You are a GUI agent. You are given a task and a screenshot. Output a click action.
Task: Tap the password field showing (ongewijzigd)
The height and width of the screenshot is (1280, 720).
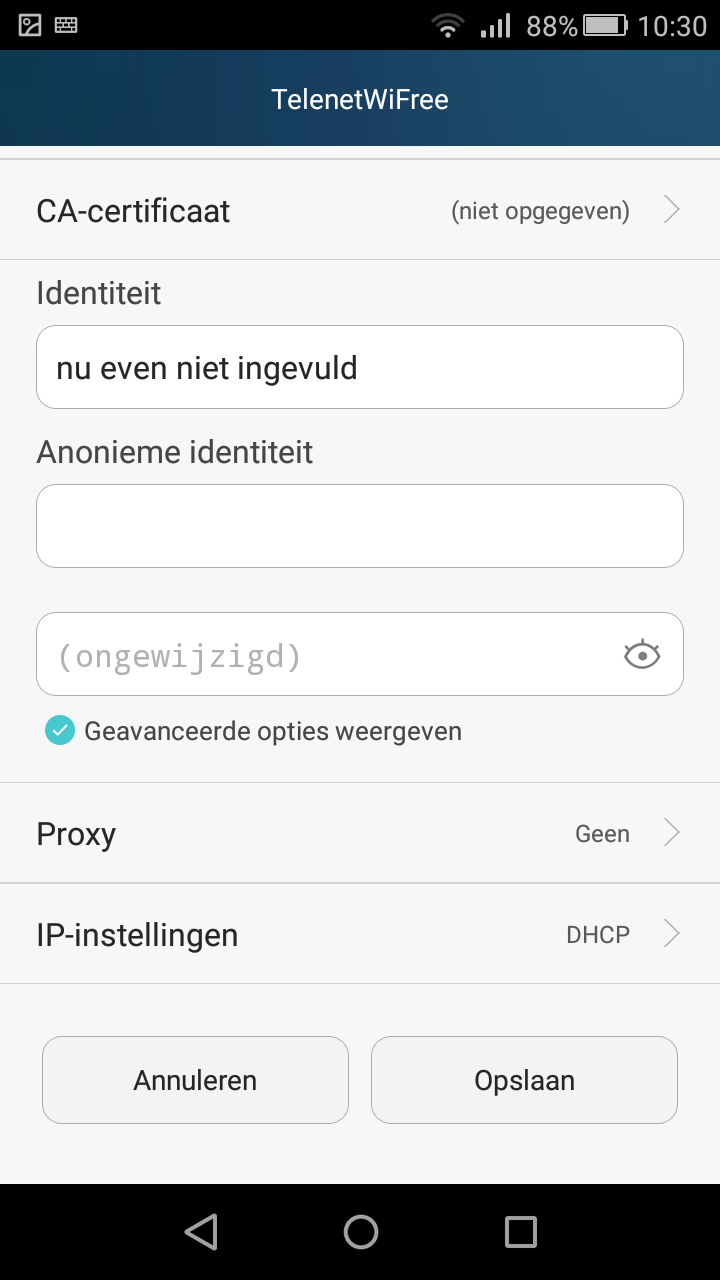(320, 655)
